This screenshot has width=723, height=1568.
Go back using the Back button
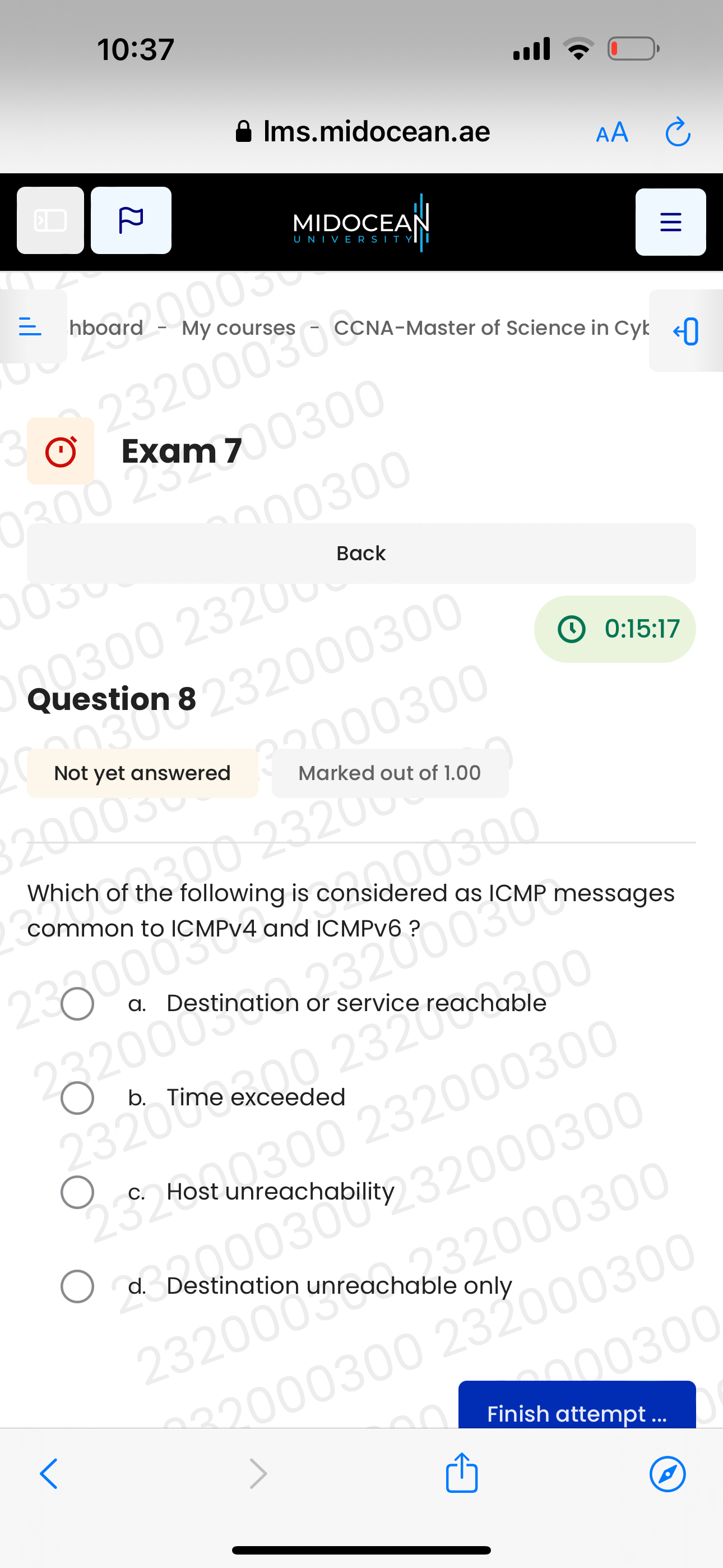pos(361,554)
